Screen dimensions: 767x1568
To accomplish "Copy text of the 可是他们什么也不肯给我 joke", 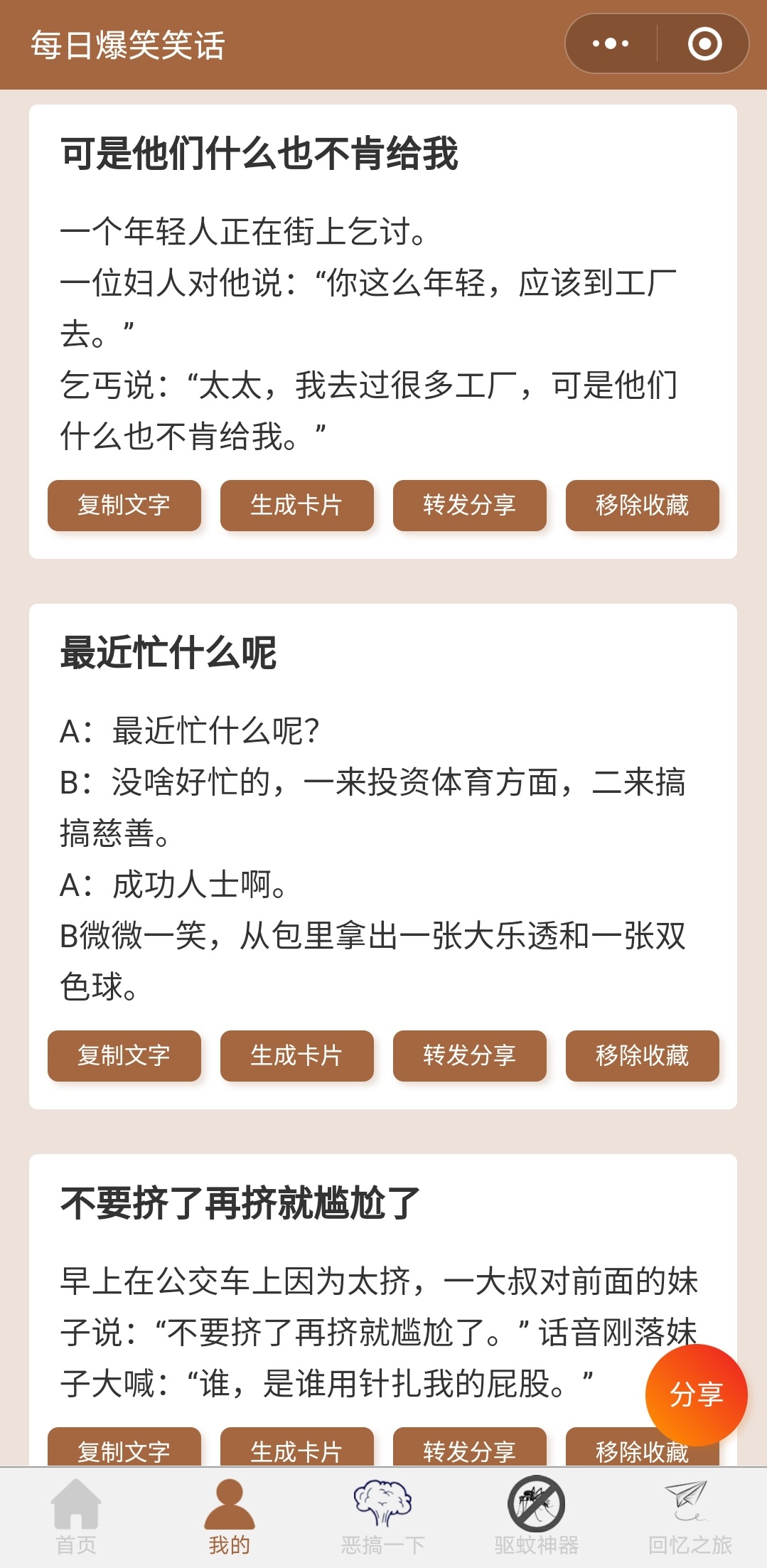I will coord(124,506).
